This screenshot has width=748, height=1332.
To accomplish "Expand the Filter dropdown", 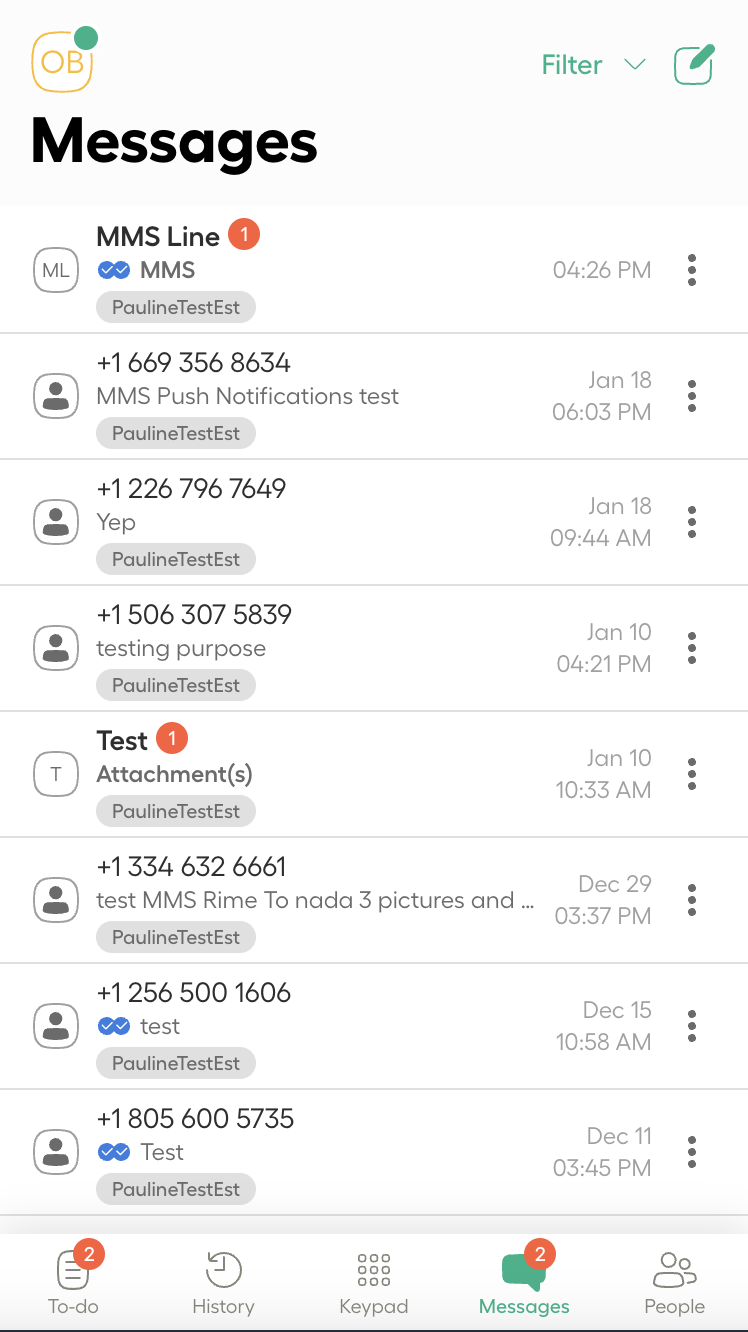I will click(x=593, y=65).
